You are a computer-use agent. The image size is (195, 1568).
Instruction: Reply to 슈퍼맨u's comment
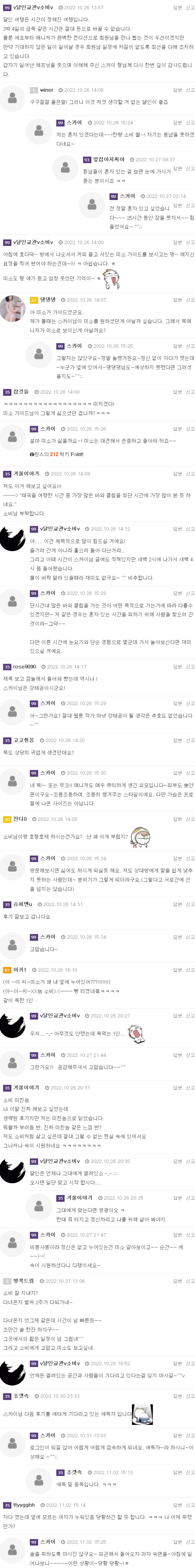pyautogui.click(x=177, y=904)
